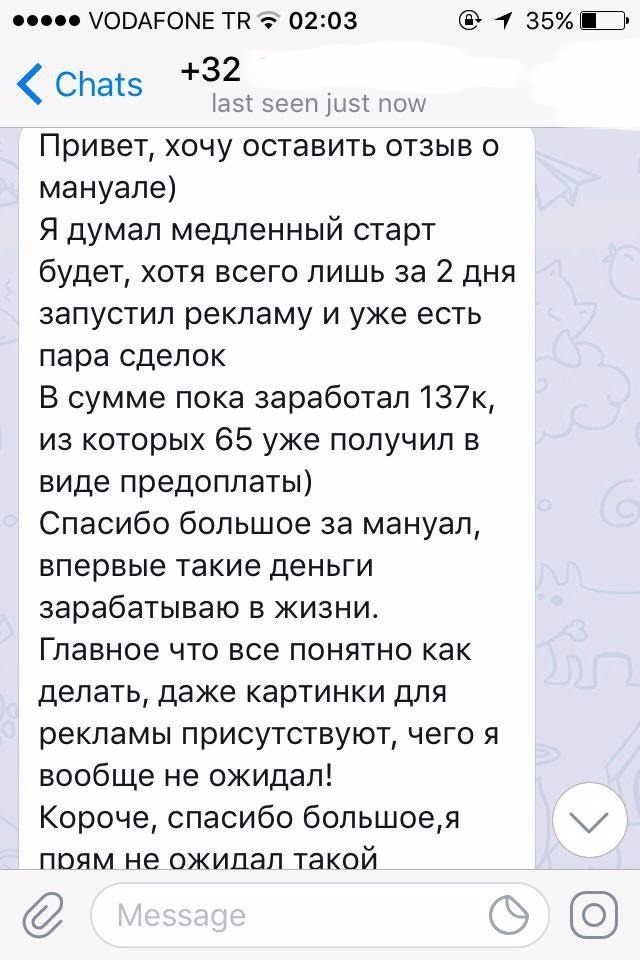Go back to Chats list
The width and height of the screenshot is (640, 960).
coord(80,84)
